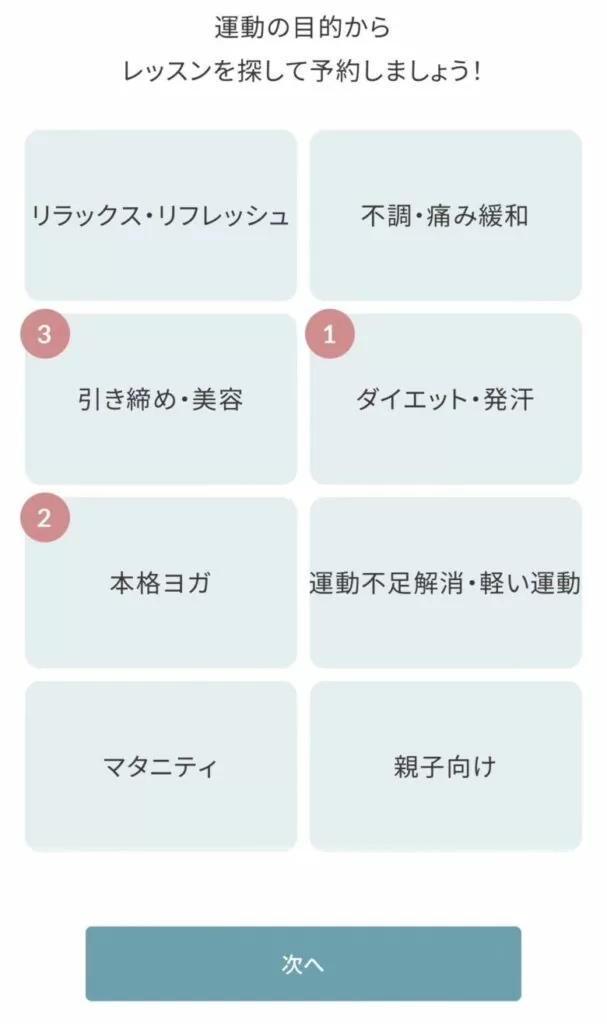The width and height of the screenshot is (607, 1024).
Task: Select the マタニティ tile
Action: pos(161,766)
